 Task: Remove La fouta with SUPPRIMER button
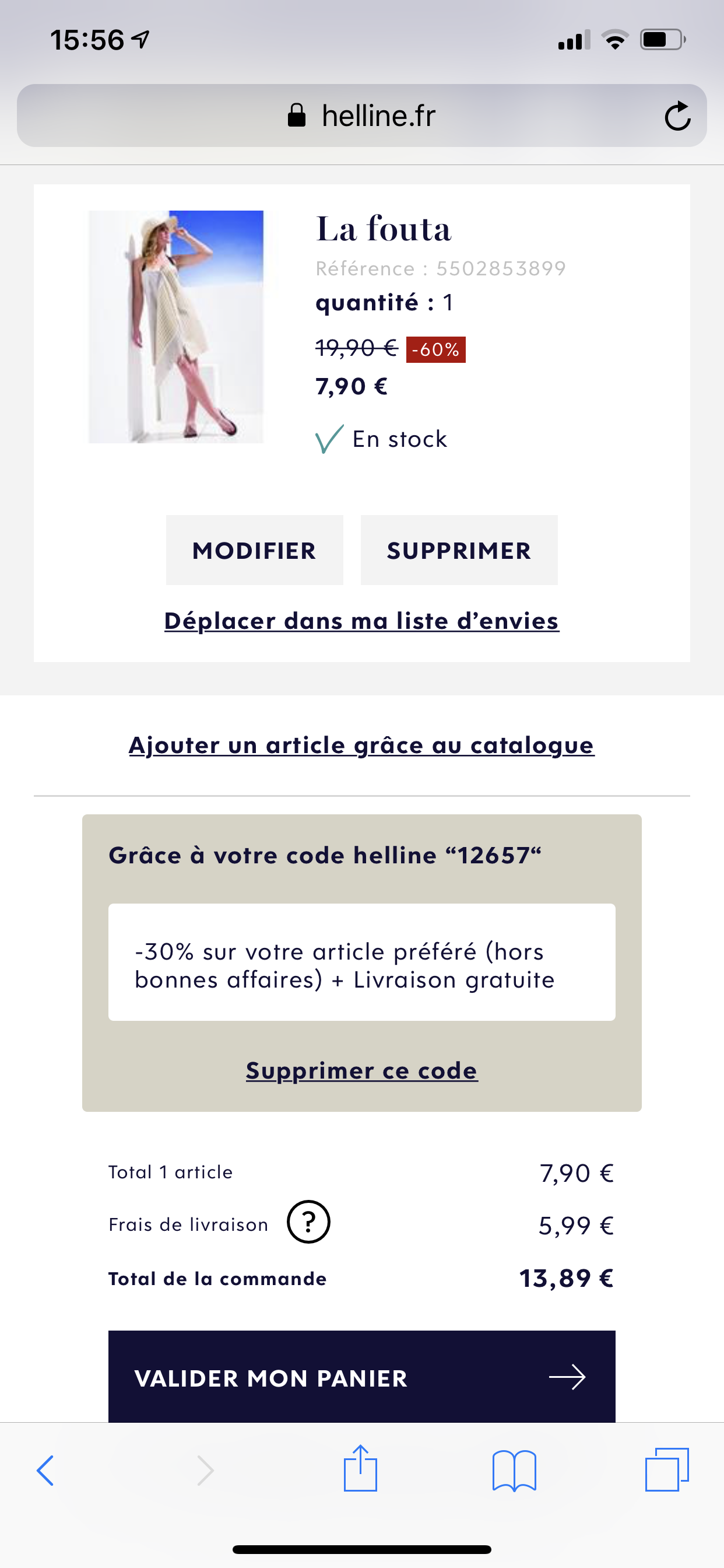coord(459,550)
